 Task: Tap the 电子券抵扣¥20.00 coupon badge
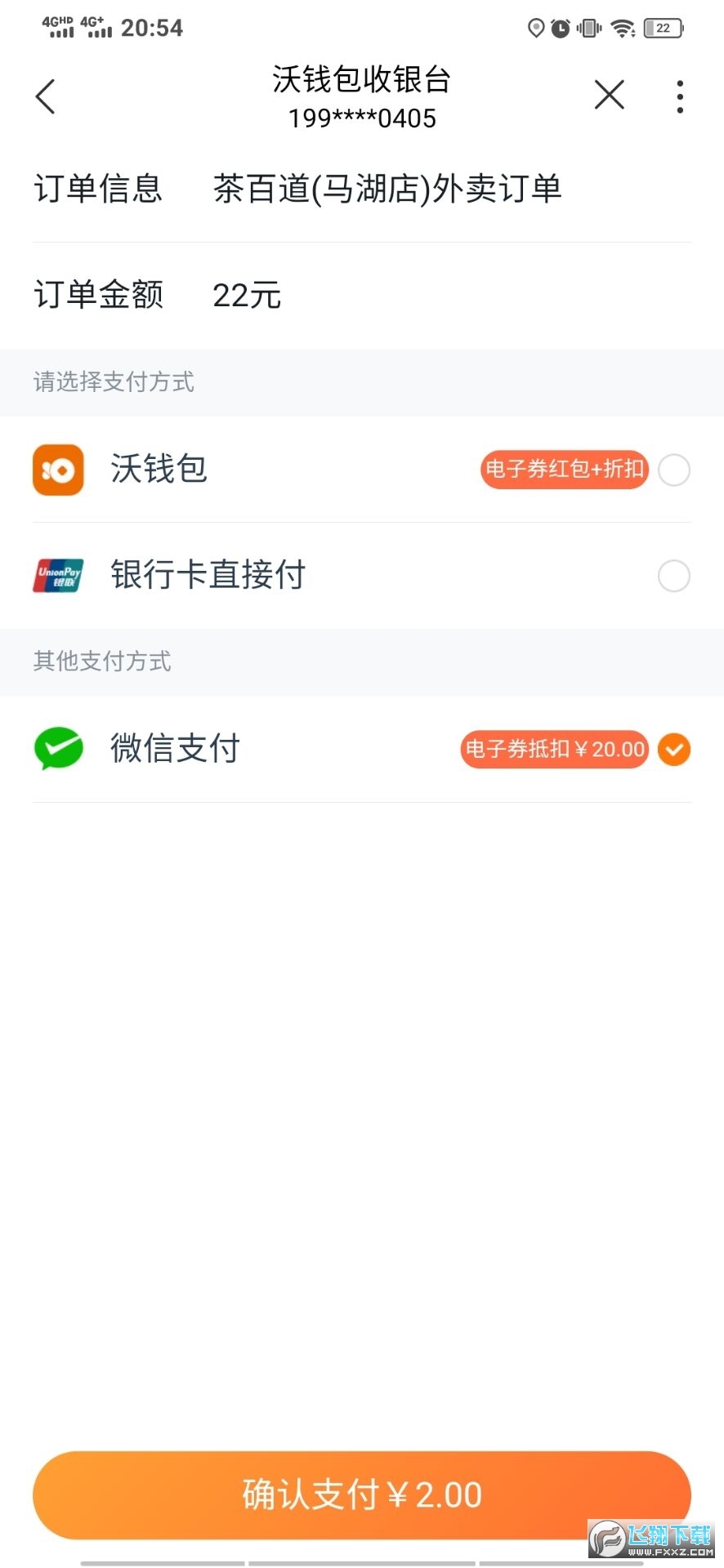coord(554,749)
